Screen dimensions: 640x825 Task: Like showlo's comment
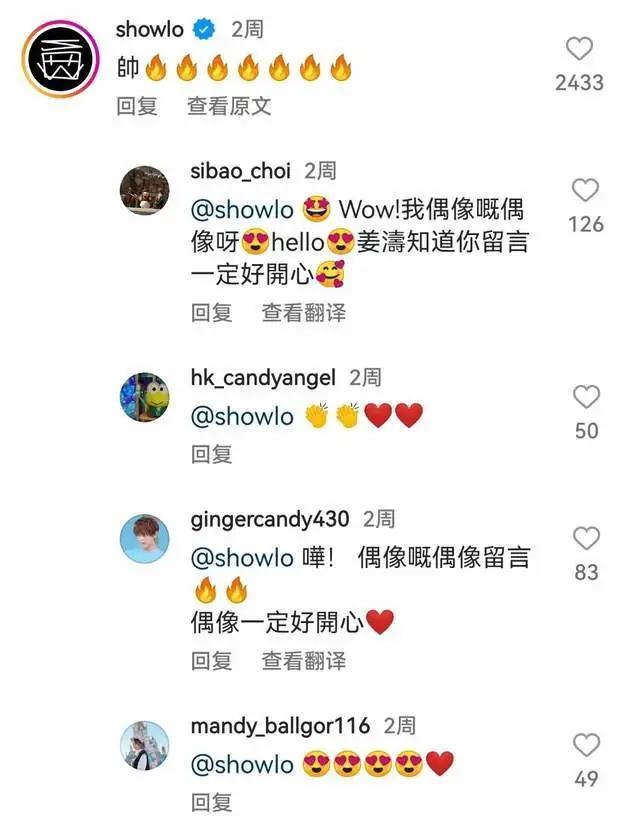(579, 48)
